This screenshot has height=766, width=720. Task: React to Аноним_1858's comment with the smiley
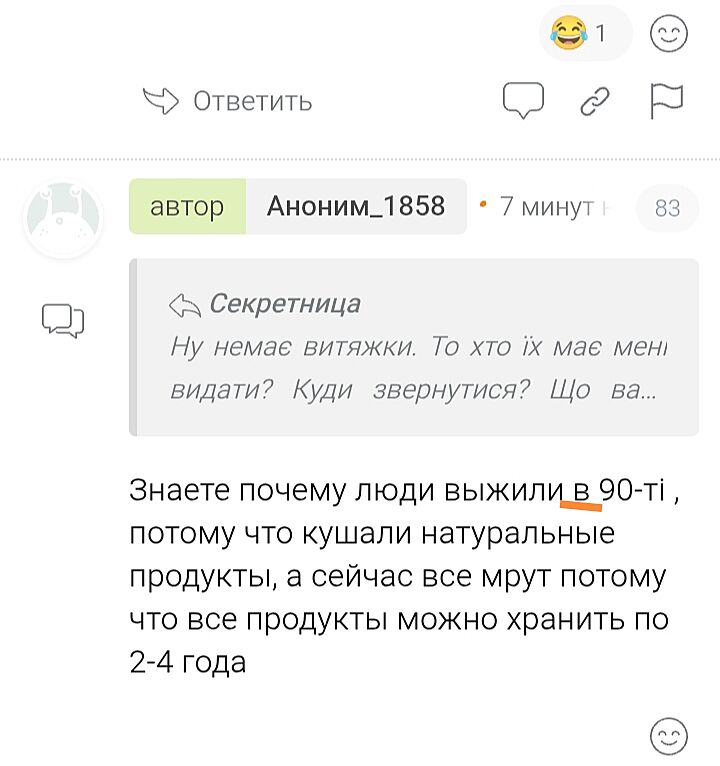coord(668,737)
